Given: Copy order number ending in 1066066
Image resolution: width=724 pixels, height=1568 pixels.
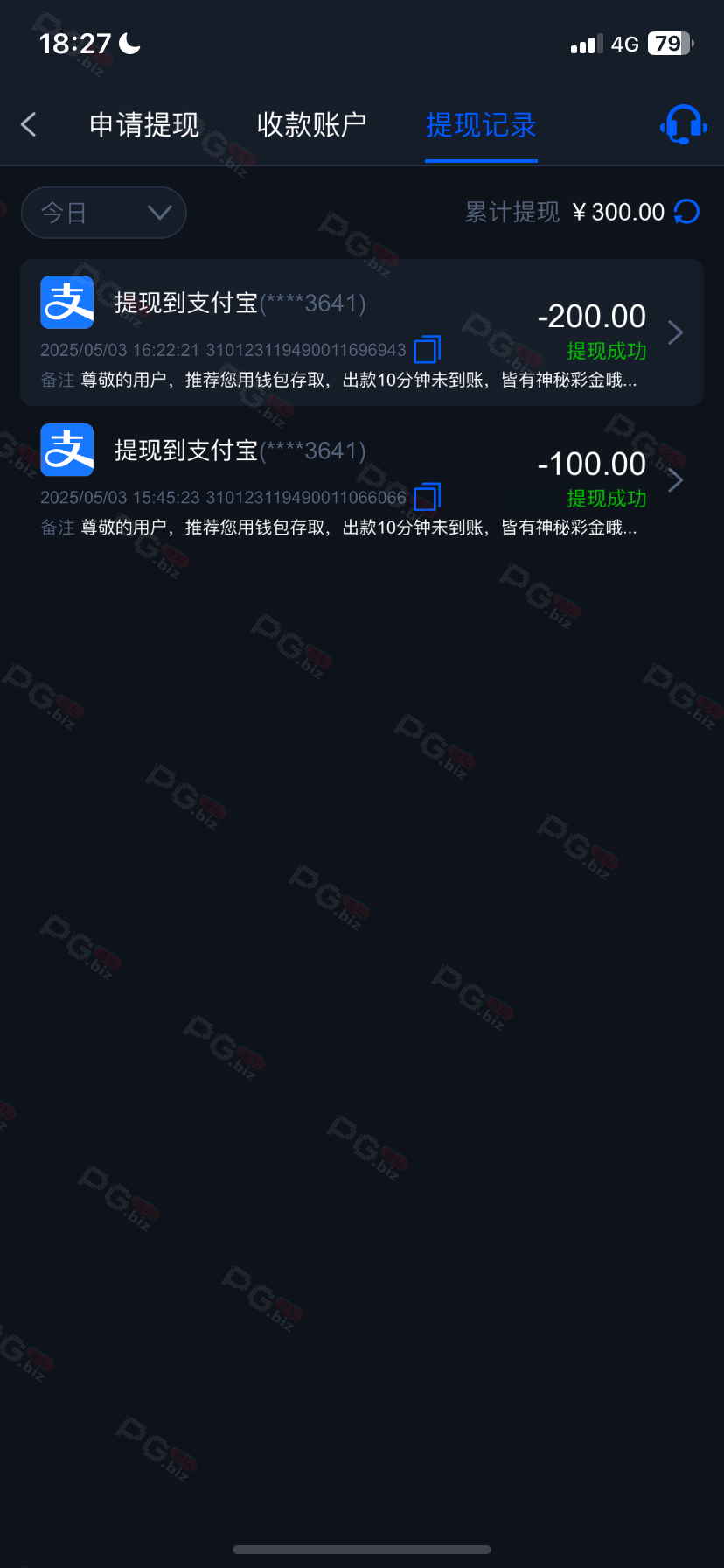Looking at the screenshot, I should pos(427,497).
